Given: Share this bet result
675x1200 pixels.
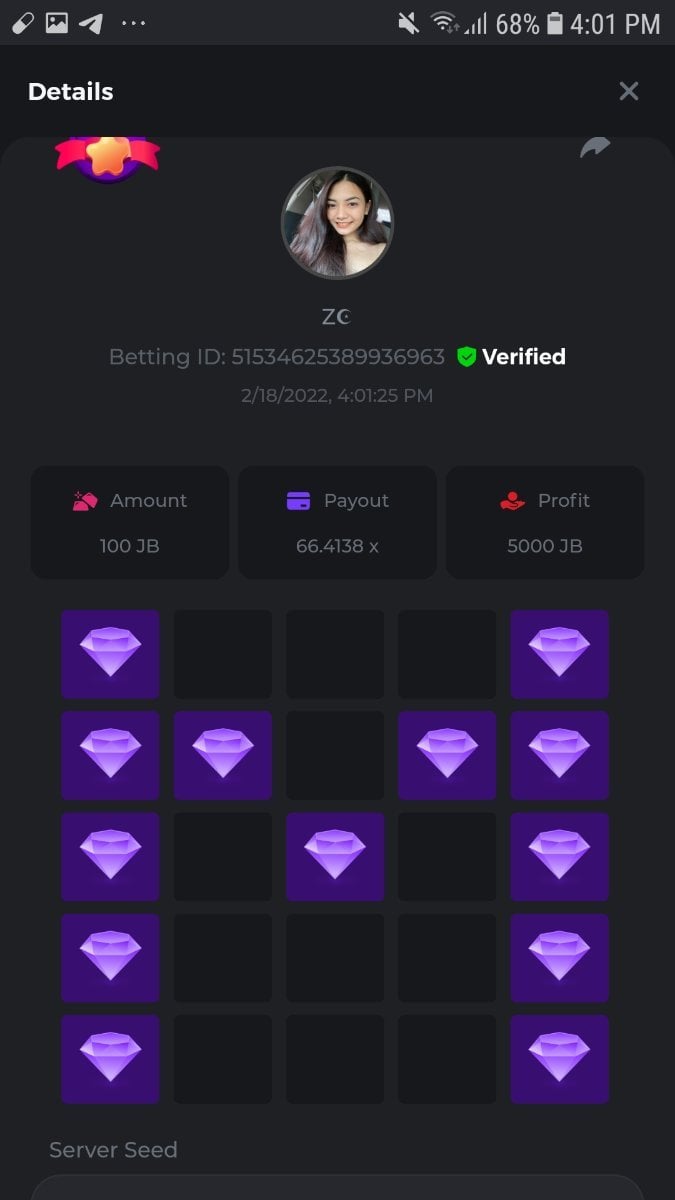Looking at the screenshot, I should [594, 149].
